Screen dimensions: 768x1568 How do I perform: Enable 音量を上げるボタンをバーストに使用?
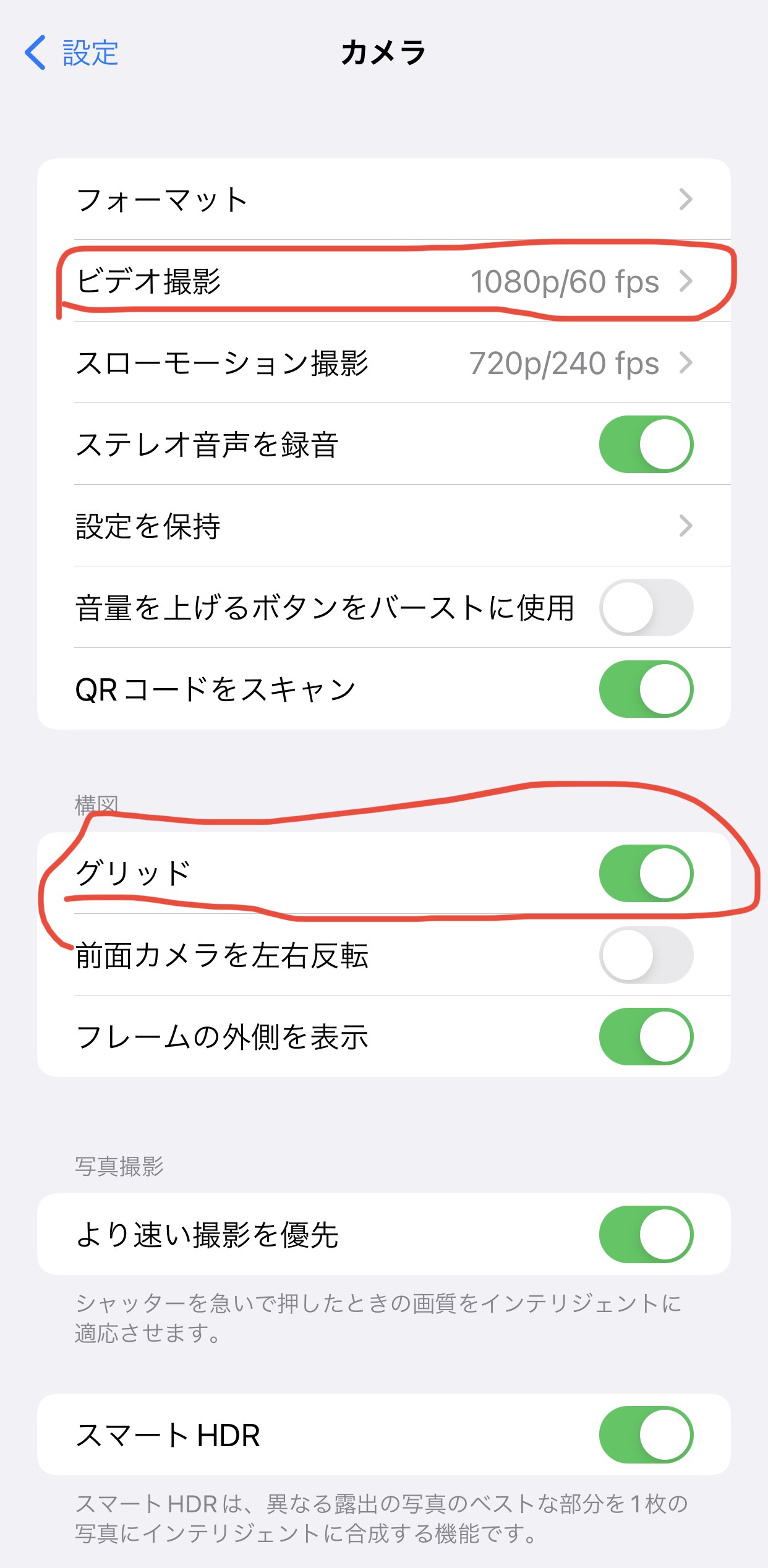click(646, 607)
